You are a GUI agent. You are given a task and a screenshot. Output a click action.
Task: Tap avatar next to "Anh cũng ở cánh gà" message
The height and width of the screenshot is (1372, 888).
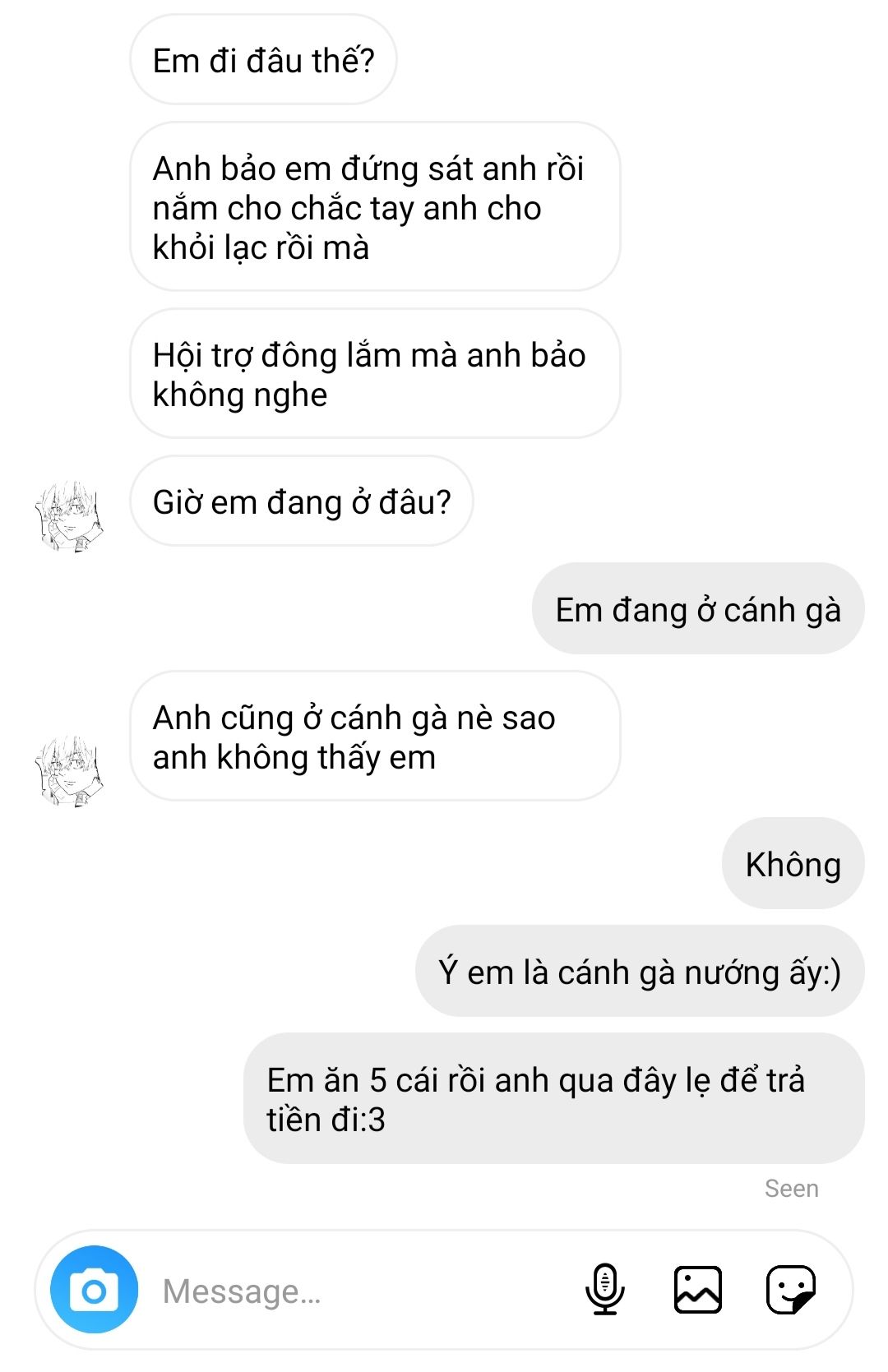click(69, 771)
